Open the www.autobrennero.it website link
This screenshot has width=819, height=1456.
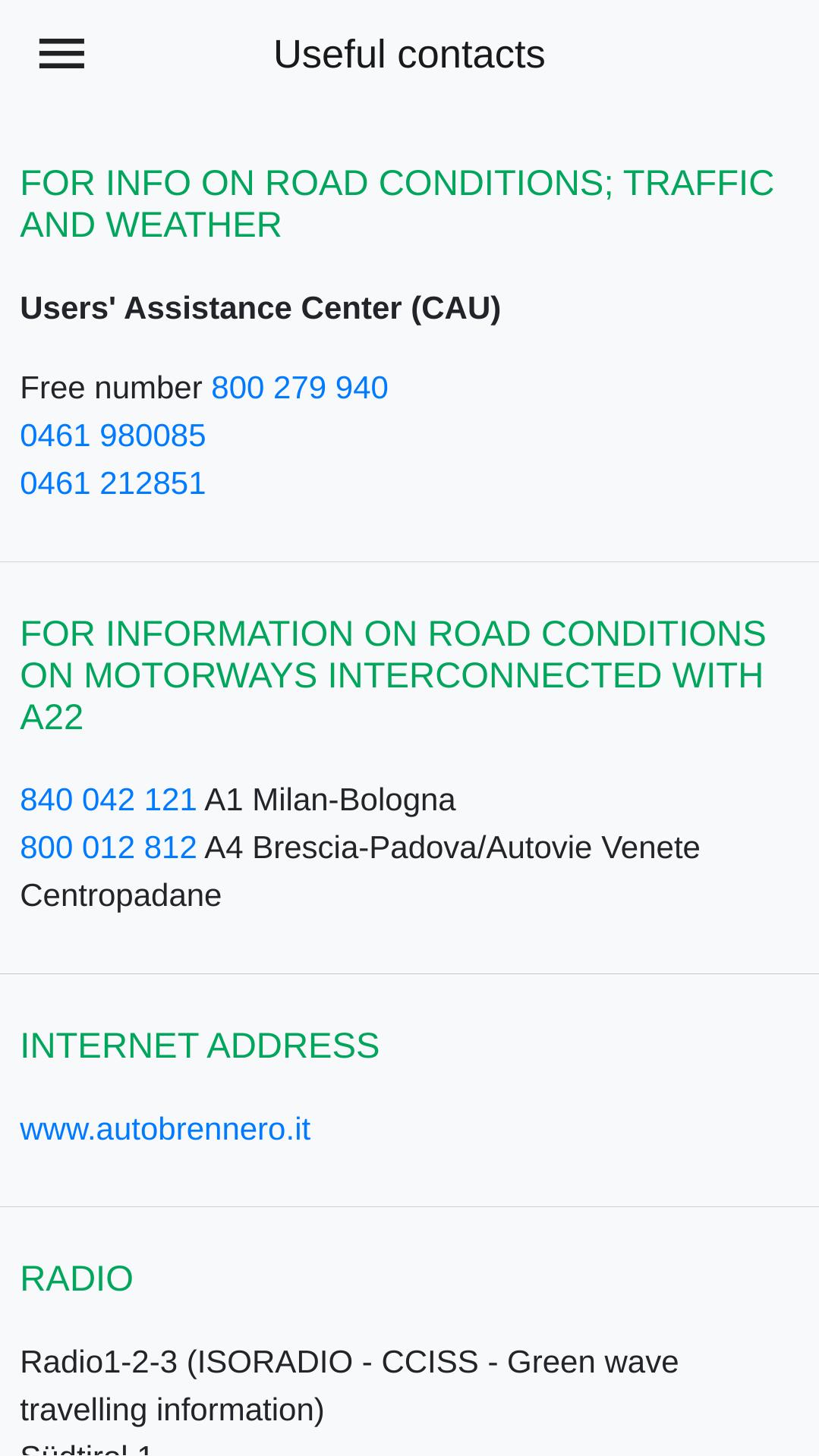point(165,1129)
